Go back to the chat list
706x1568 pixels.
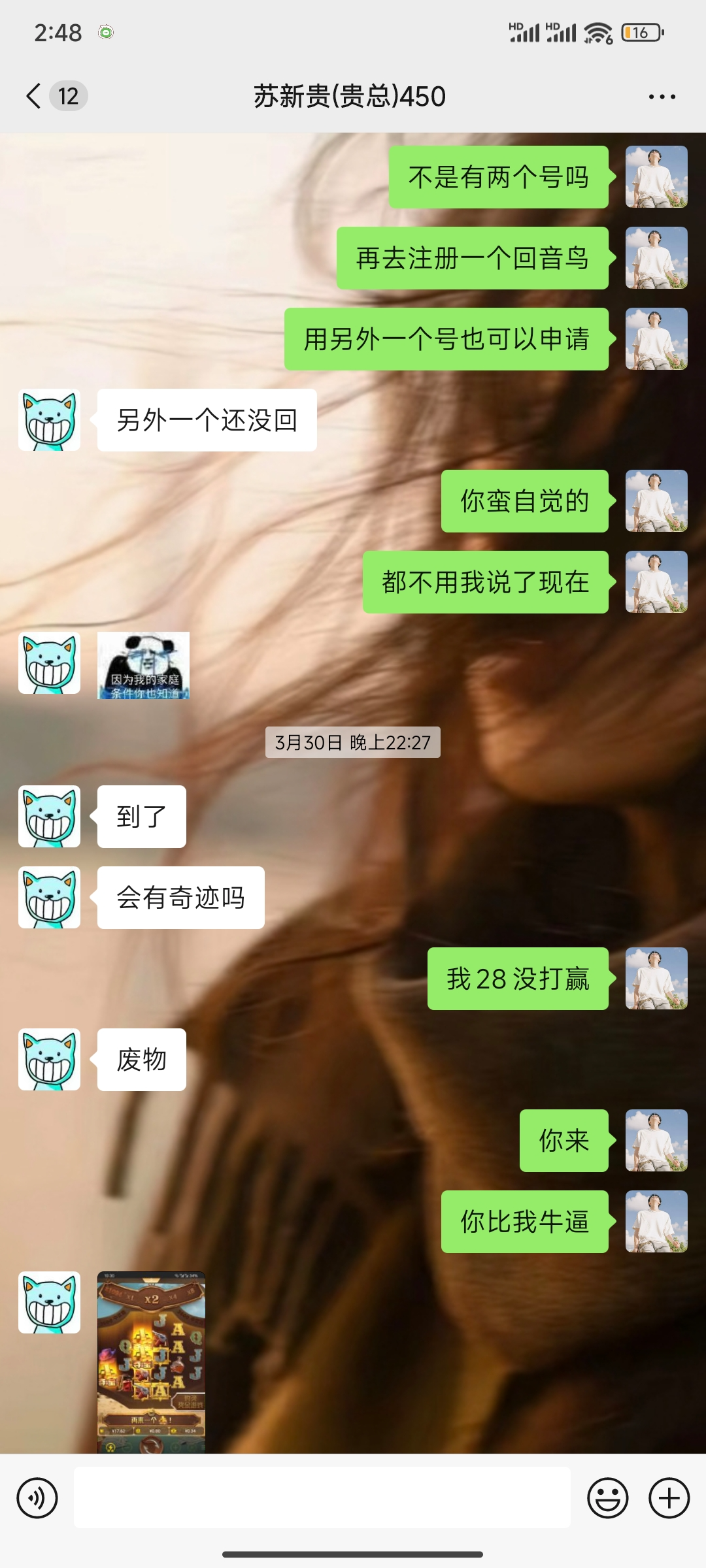coord(34,96)
